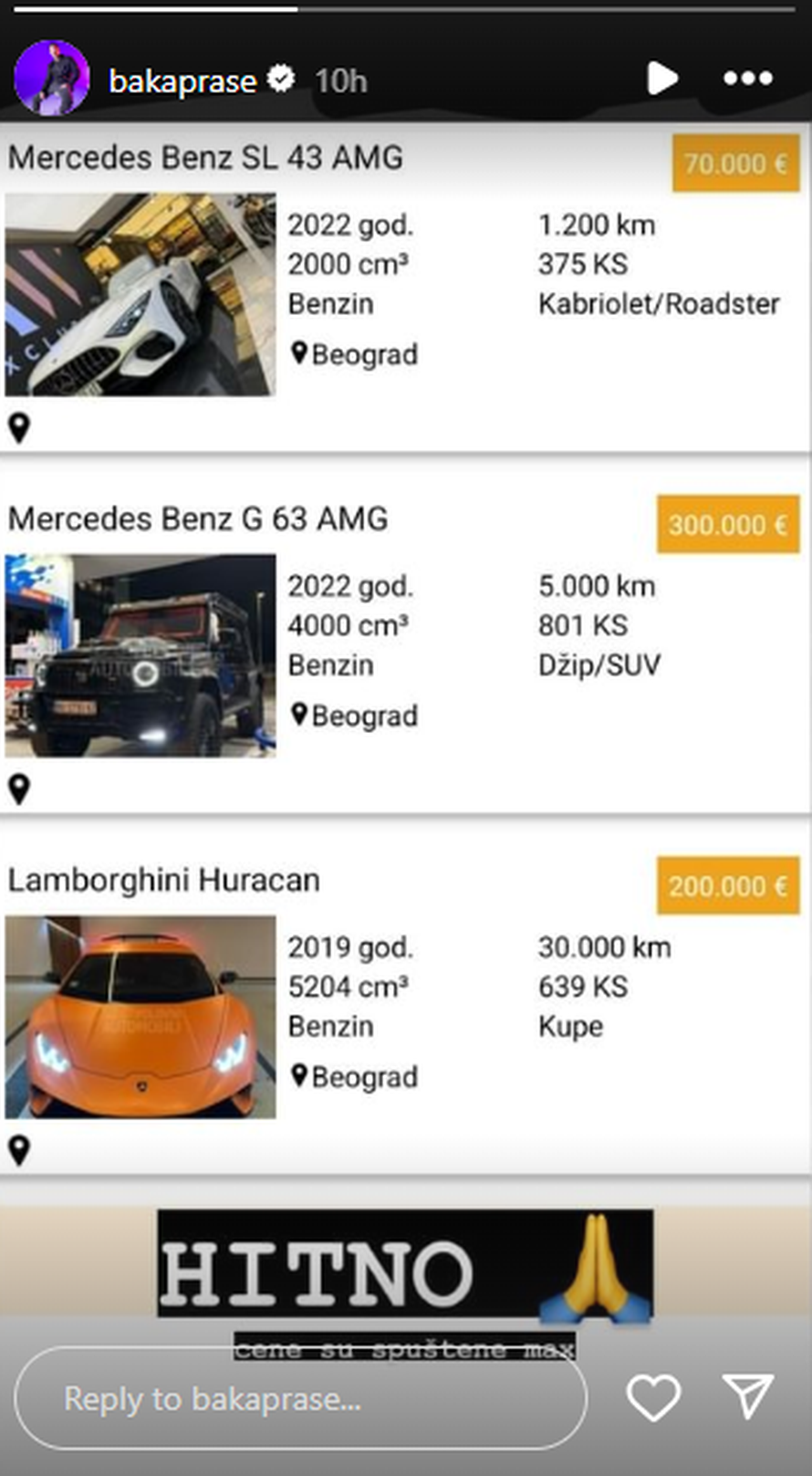Tap the Reply to bakaprase message field

coord(301,1397)
